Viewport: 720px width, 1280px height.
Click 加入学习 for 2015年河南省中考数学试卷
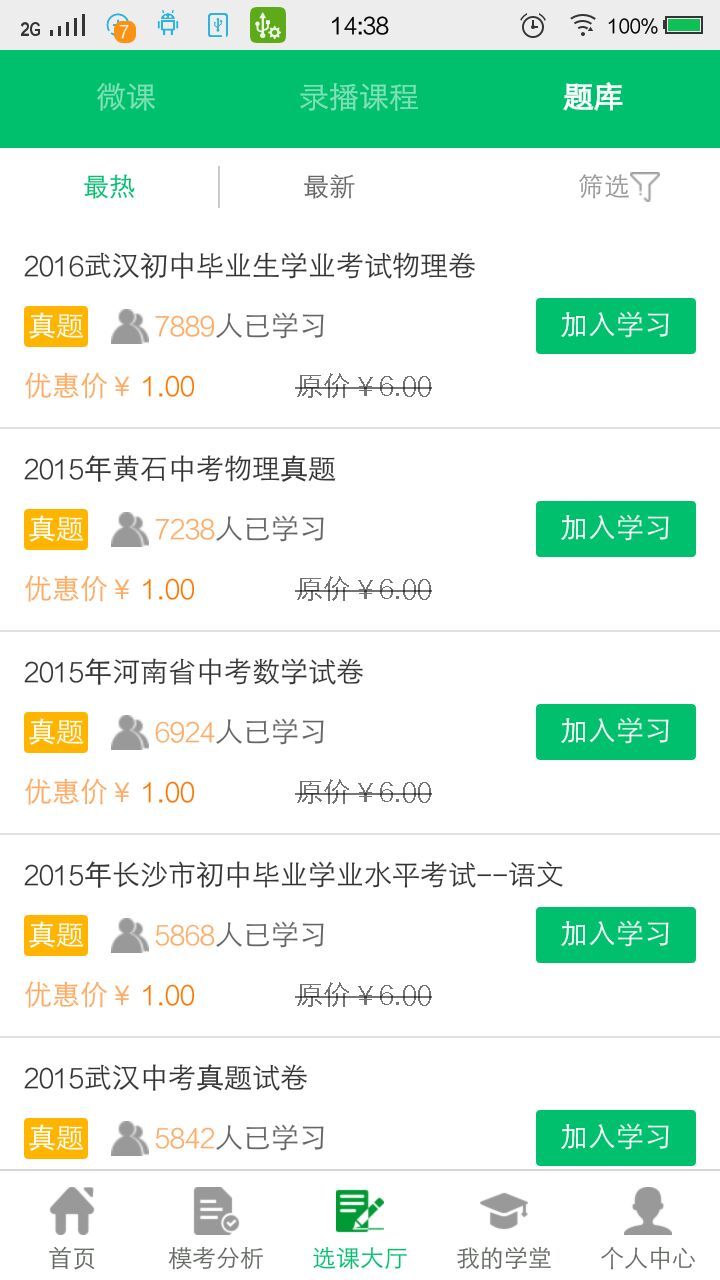point(615,731)
